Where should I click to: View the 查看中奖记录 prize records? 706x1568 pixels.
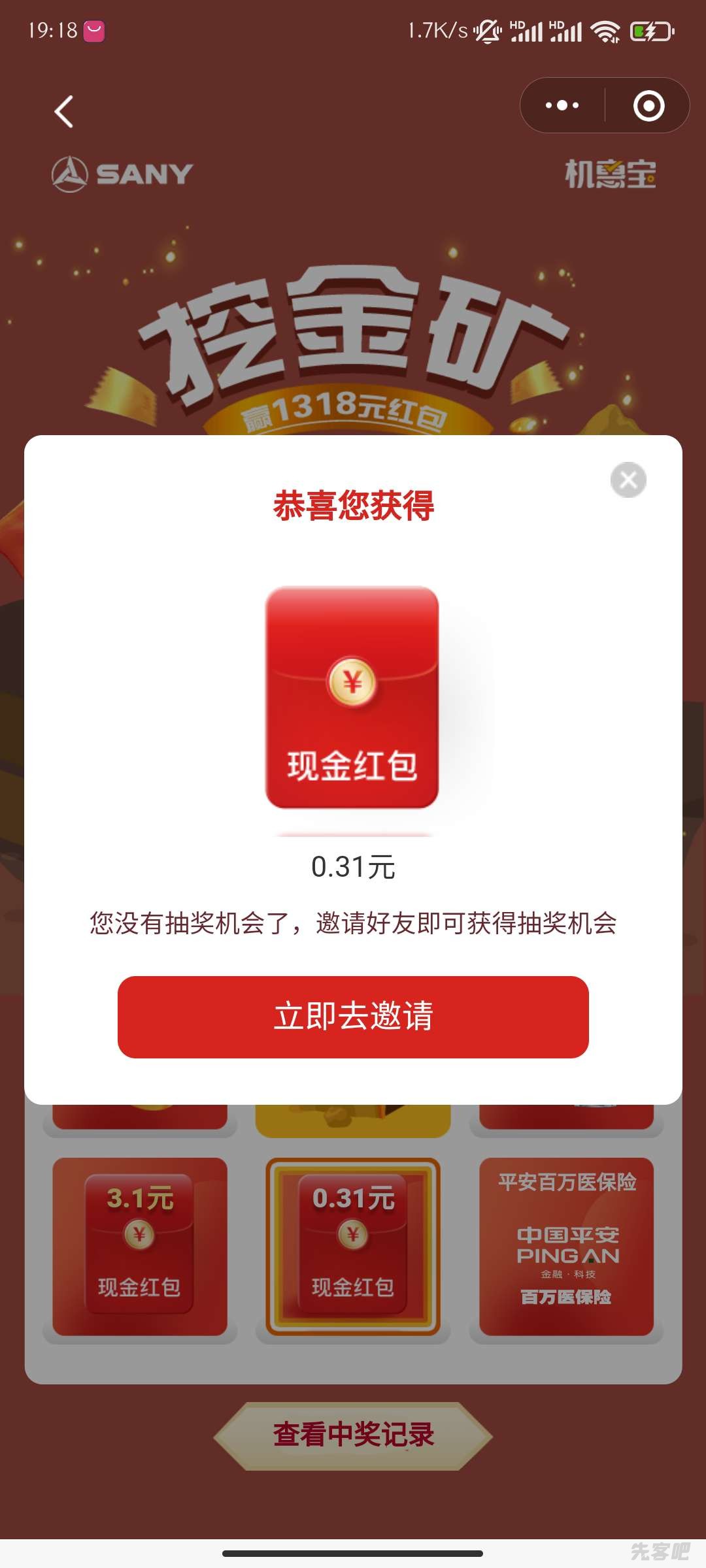coord(353,1435)
